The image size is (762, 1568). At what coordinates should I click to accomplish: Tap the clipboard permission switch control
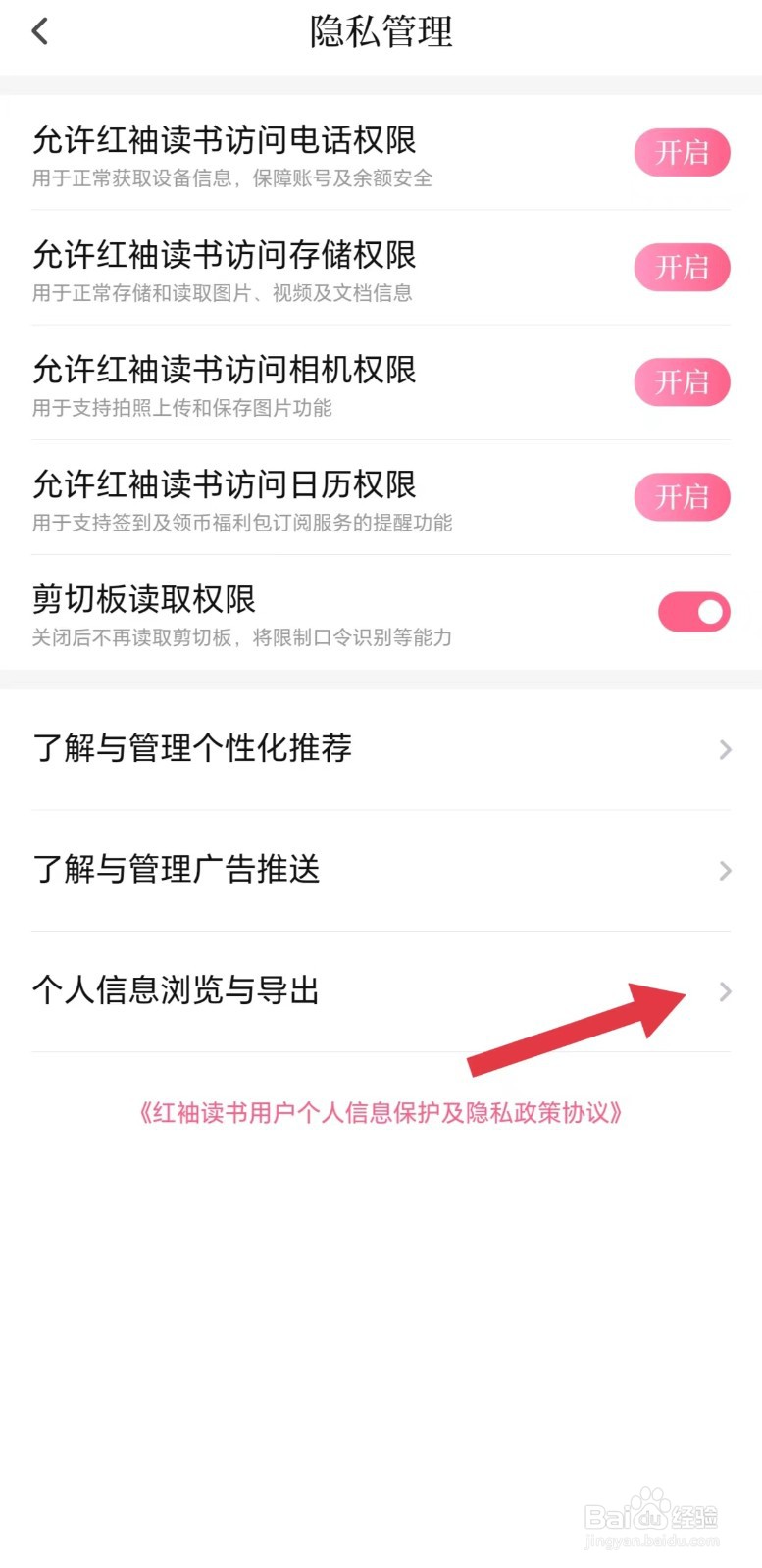tap(693, 611)
